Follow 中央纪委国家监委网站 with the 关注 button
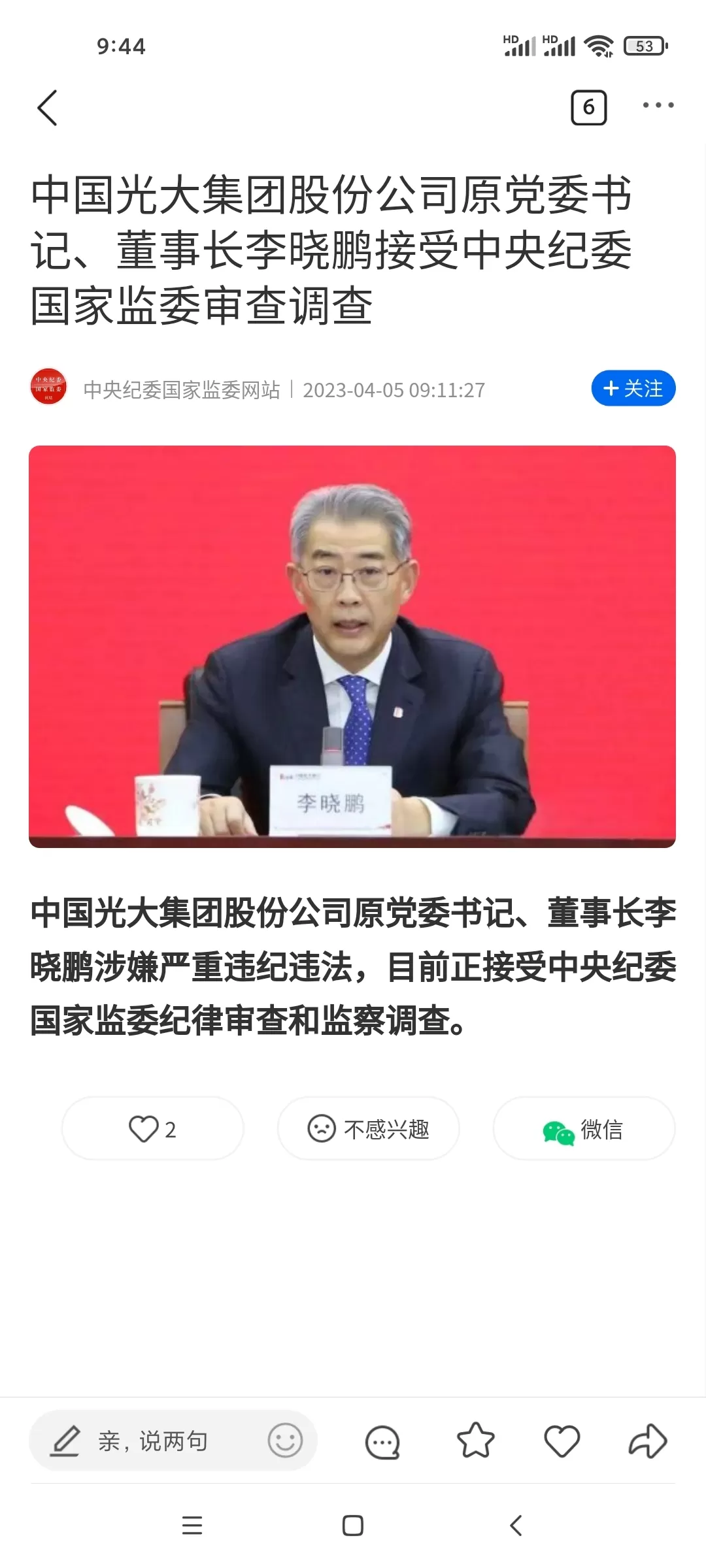Image resolution: width=706 pixels, height=1568 pixels. tap(633, 389)
